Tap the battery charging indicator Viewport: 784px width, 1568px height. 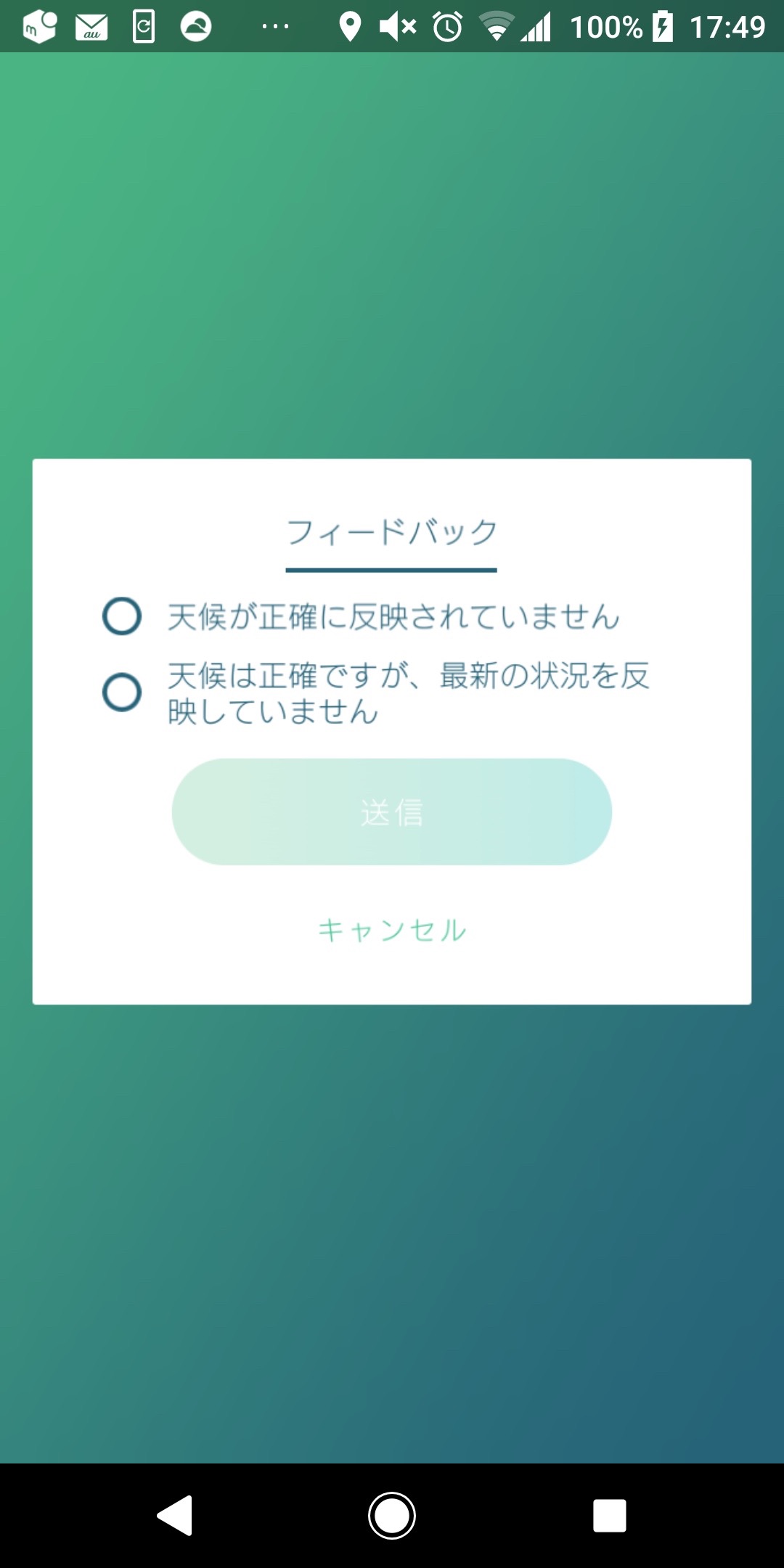[x=664, y=28]
